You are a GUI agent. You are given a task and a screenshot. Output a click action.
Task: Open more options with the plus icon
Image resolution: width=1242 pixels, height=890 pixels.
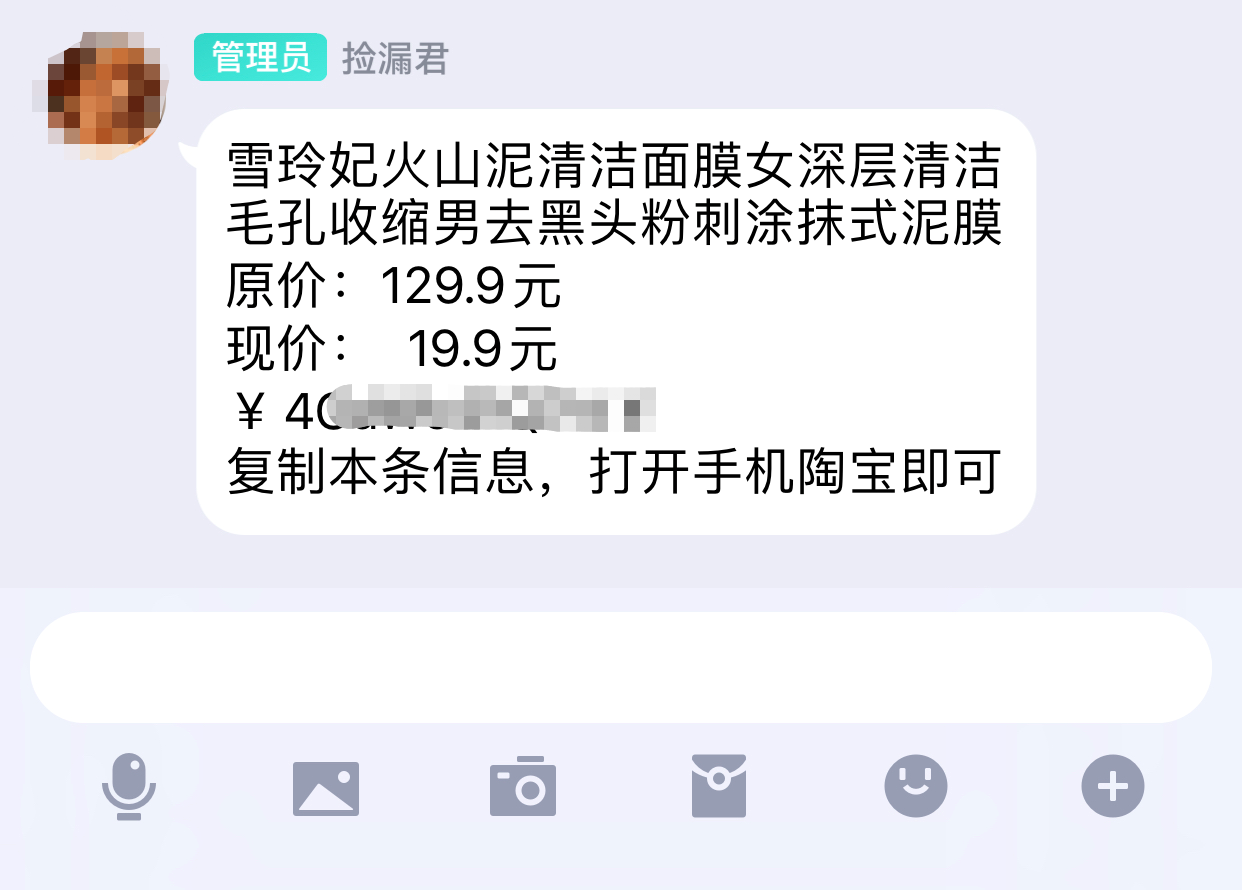(x=1112, y=787)
